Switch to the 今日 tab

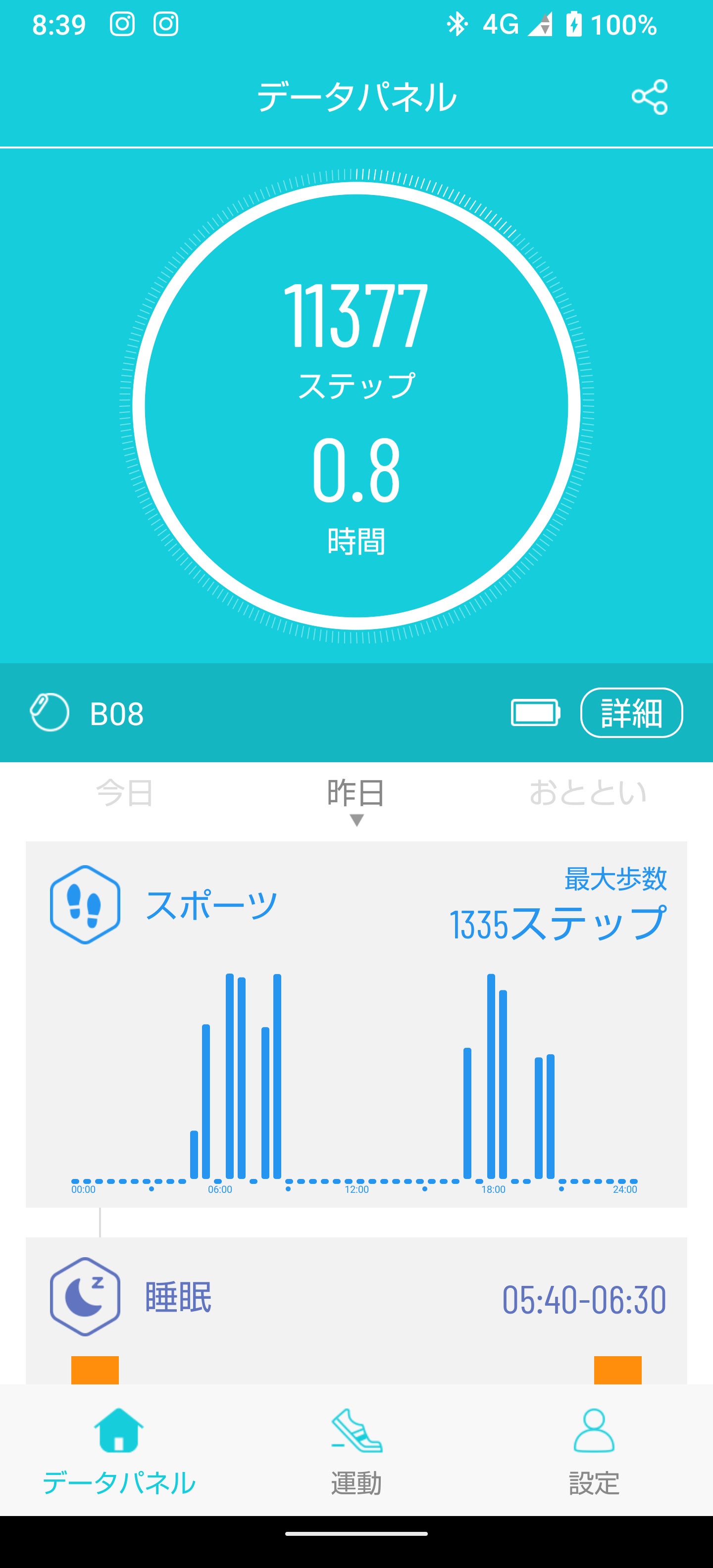124,793
